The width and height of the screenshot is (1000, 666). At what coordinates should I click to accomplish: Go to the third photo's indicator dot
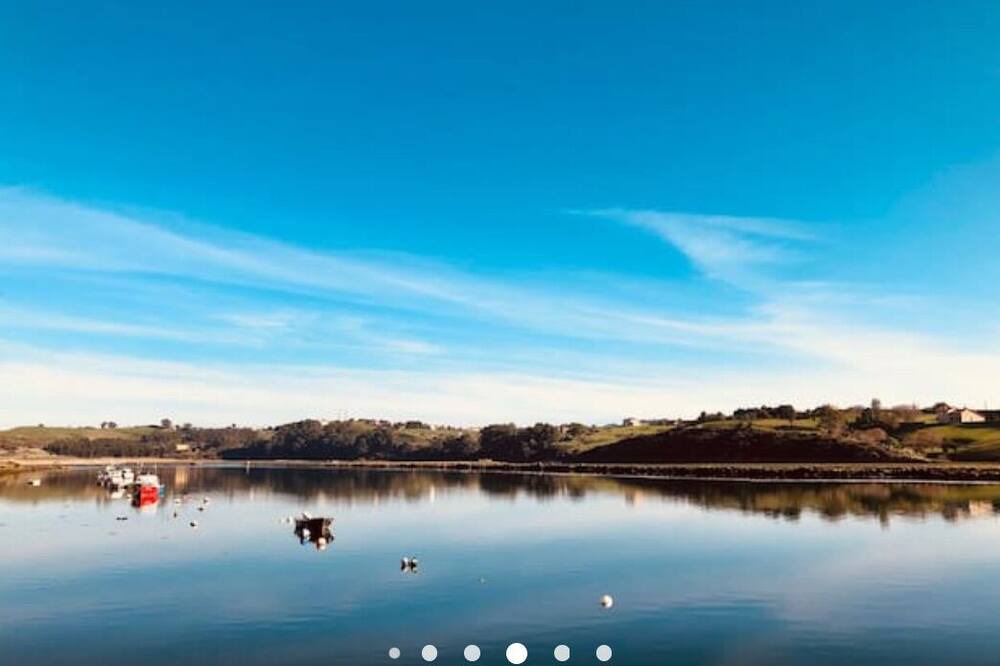pyautogui.click(x=472, y=653)
